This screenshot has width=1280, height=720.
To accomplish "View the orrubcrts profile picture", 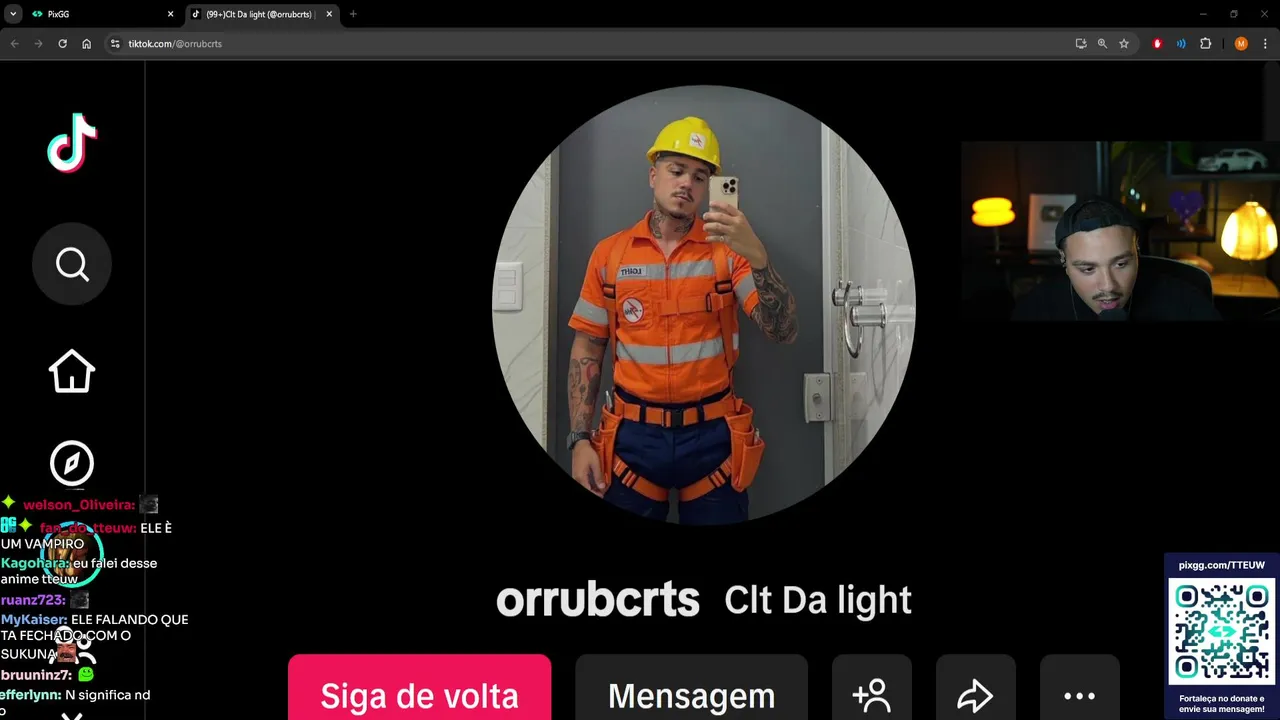I will (x=703, y=305).
